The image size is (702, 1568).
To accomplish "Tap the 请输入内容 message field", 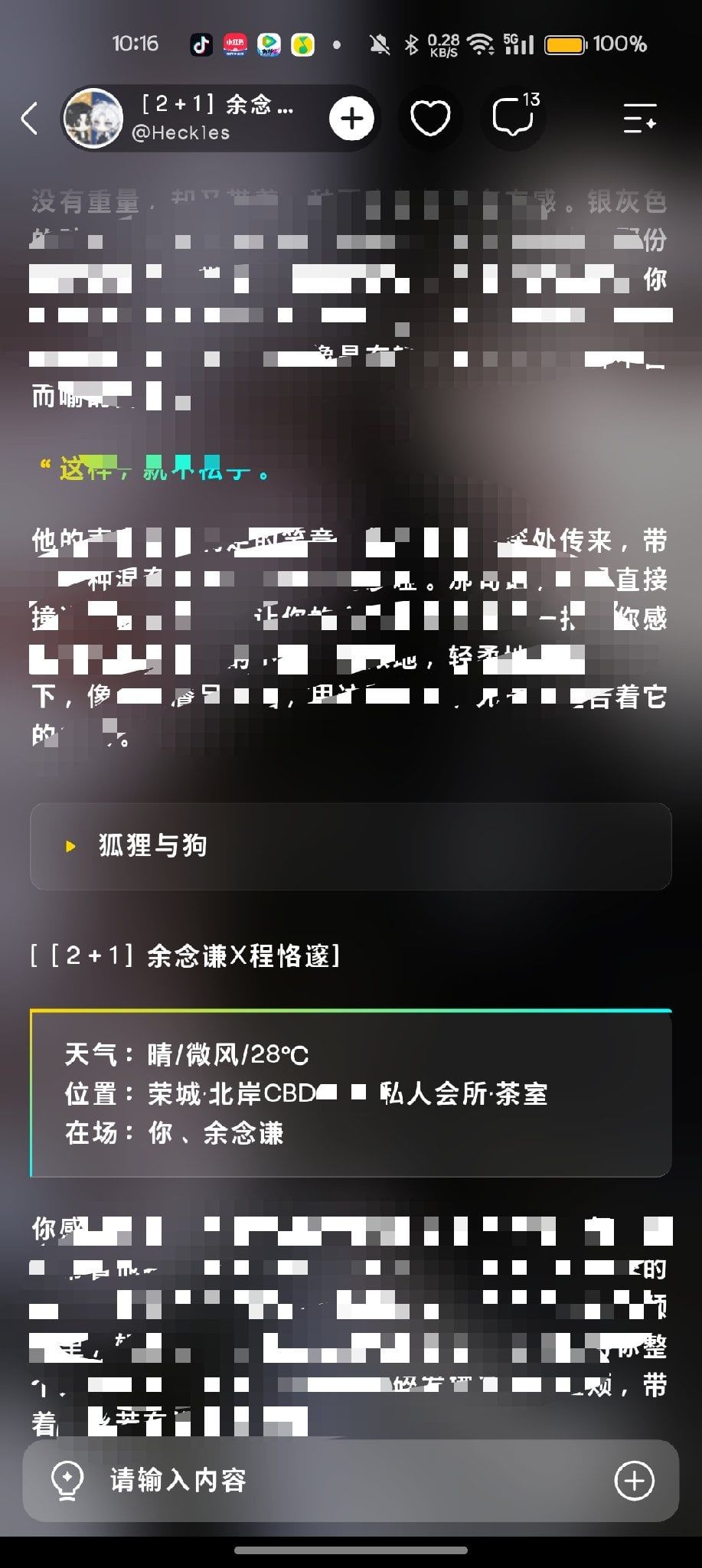I will [352, 1481].
